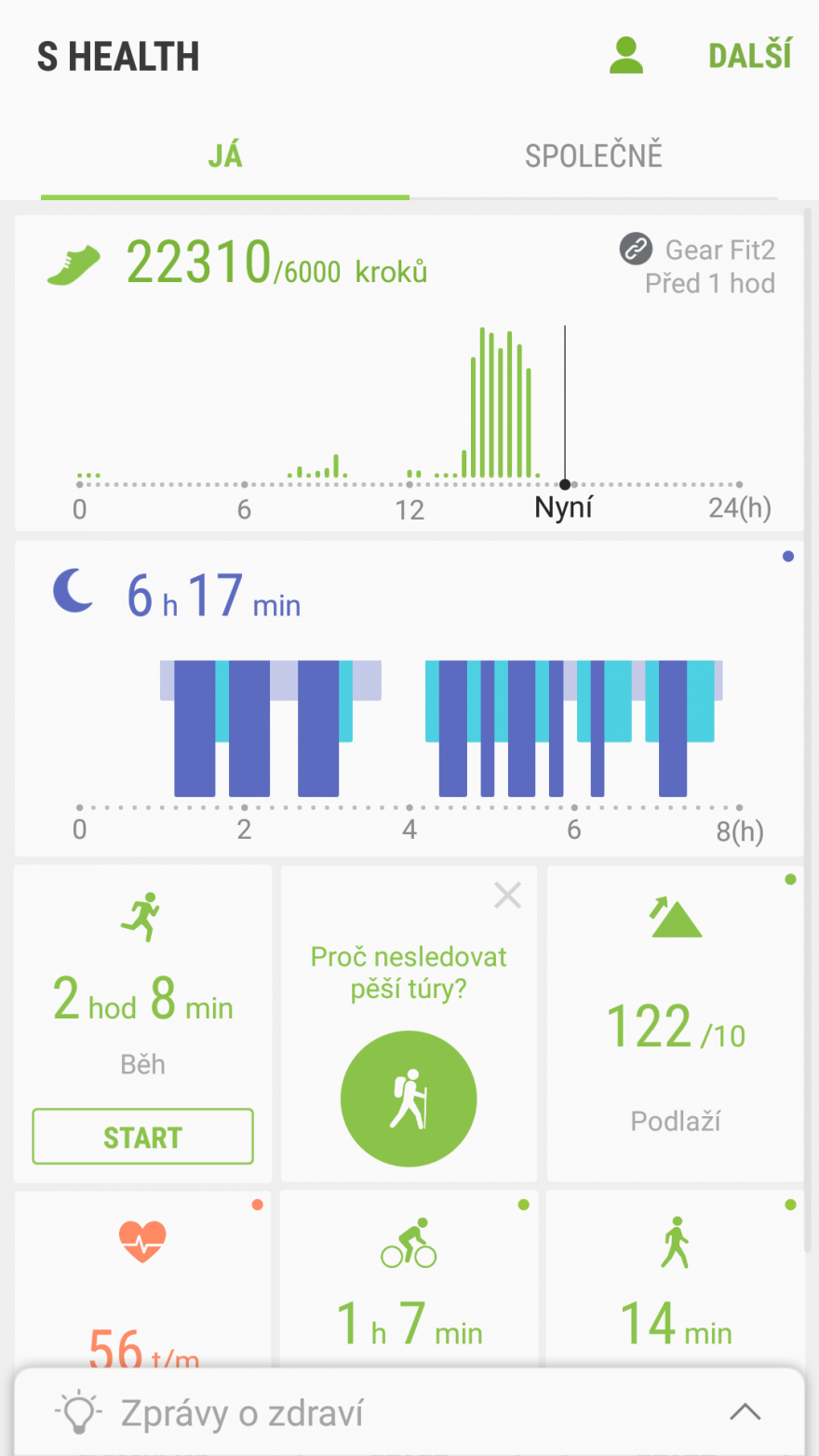Screen dimensions: 819x1456
Task: Dismiss the hiking suggestion card
Action: point(507,896)
